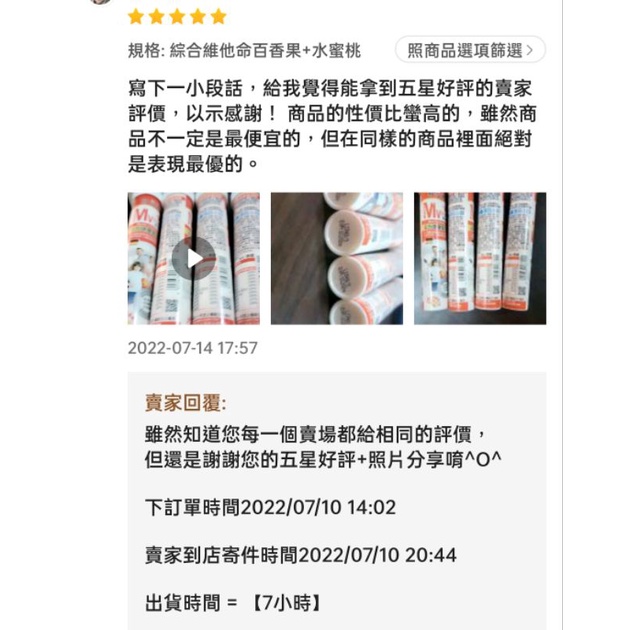Open the photo of tube caps

point(337,258)
